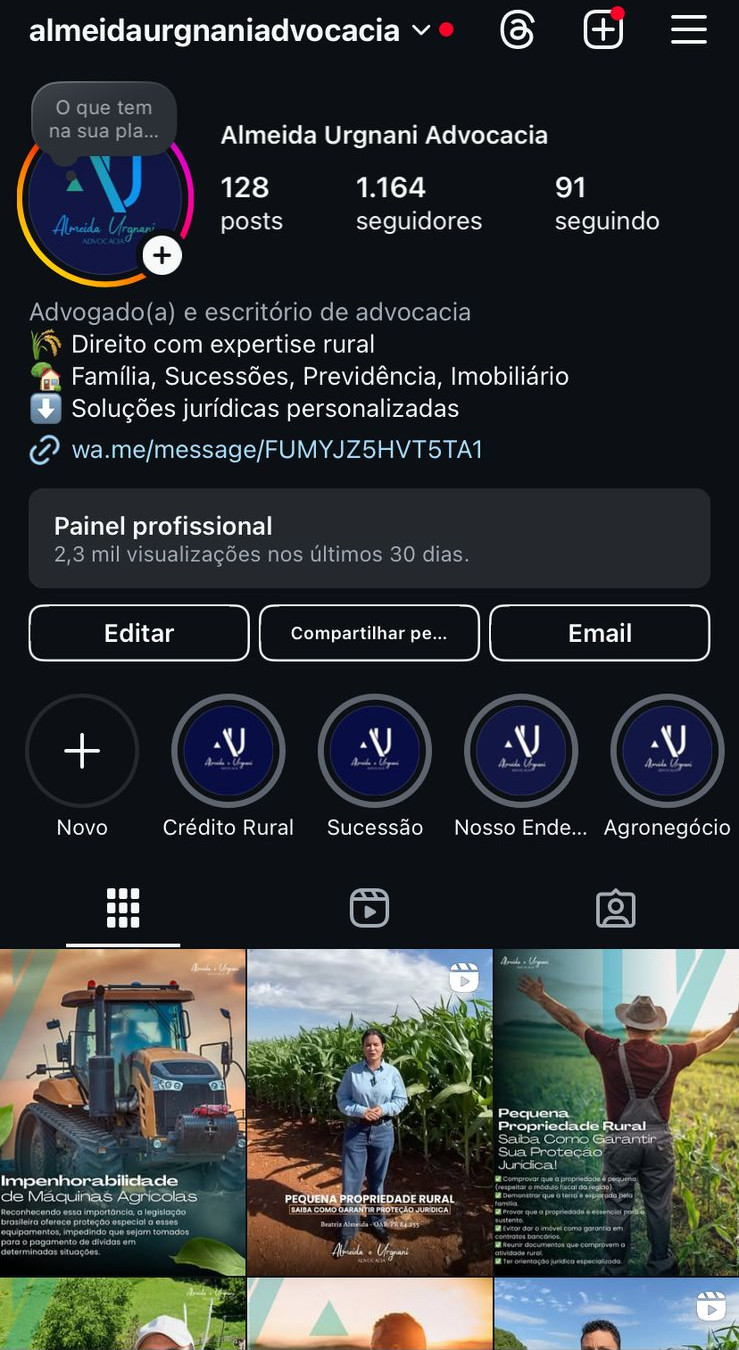Add a story via profile picture plus
Viewport: 739px width, 1350px height.
point(162,256)
